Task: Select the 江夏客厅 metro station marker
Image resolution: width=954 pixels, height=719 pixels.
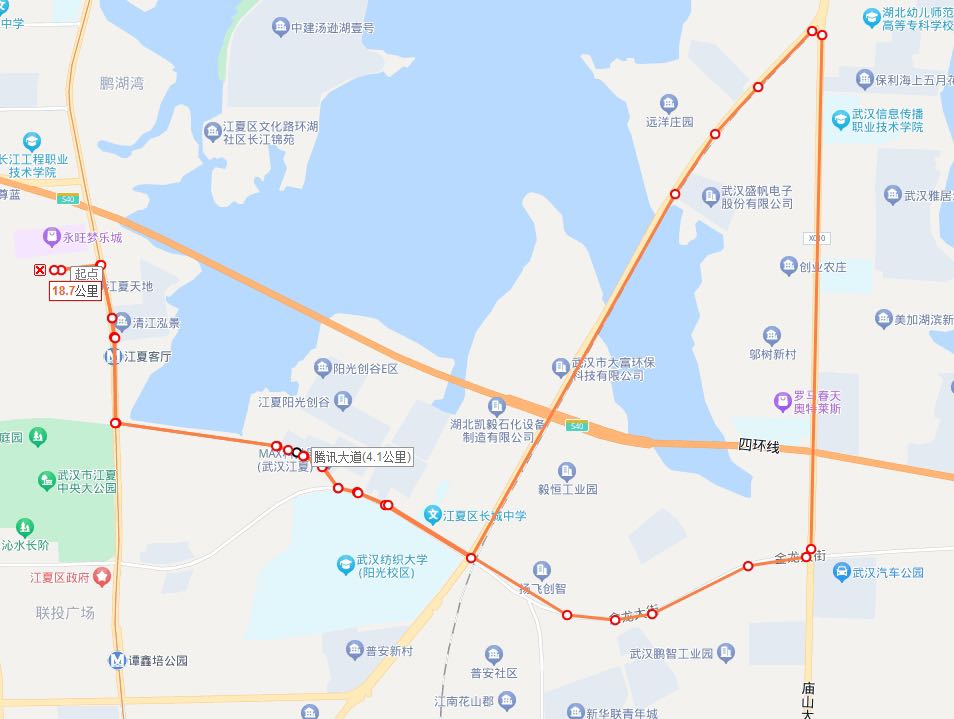Action: [115, 356]
